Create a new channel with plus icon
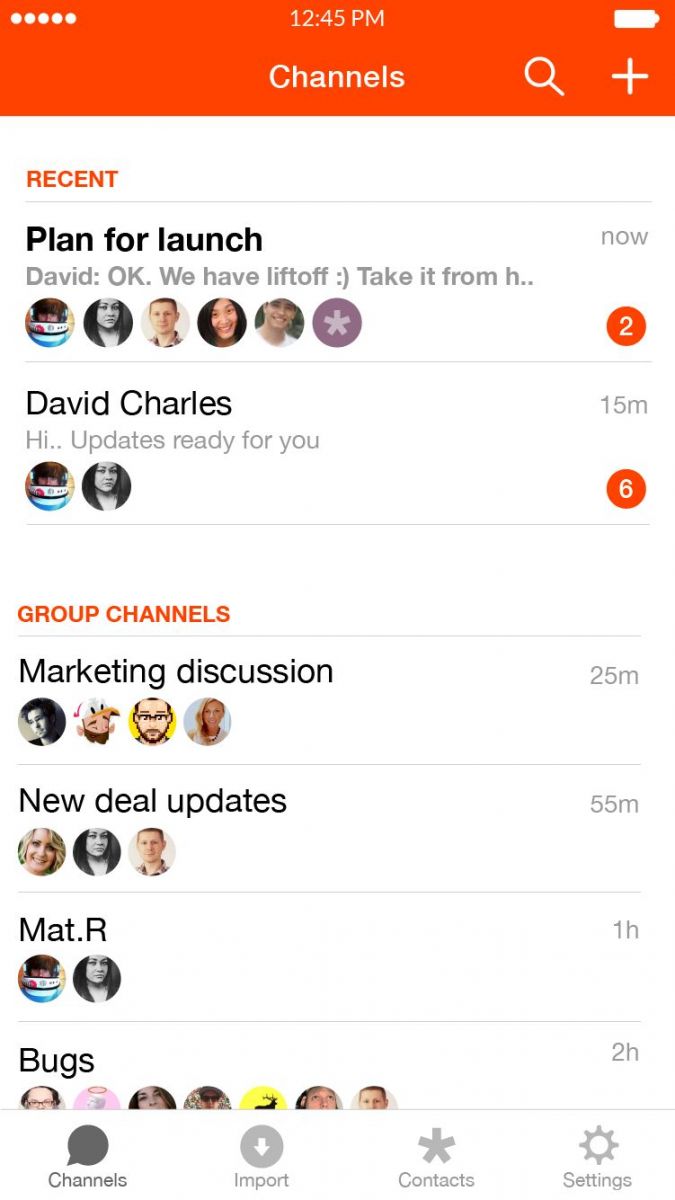Image resolution: width=675 pixels, height=1200 pixels. click(630, 77)
